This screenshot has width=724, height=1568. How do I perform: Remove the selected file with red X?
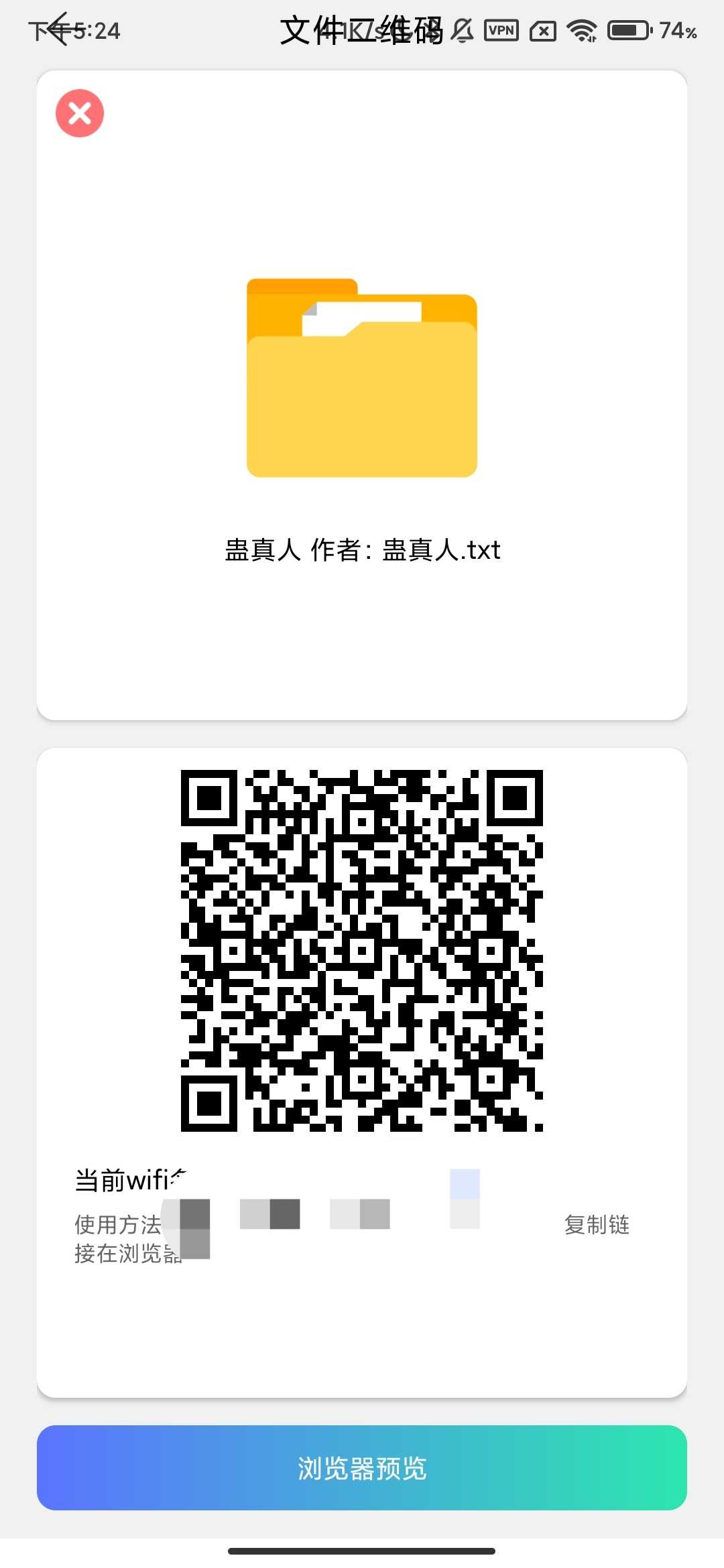click(80, 113)
